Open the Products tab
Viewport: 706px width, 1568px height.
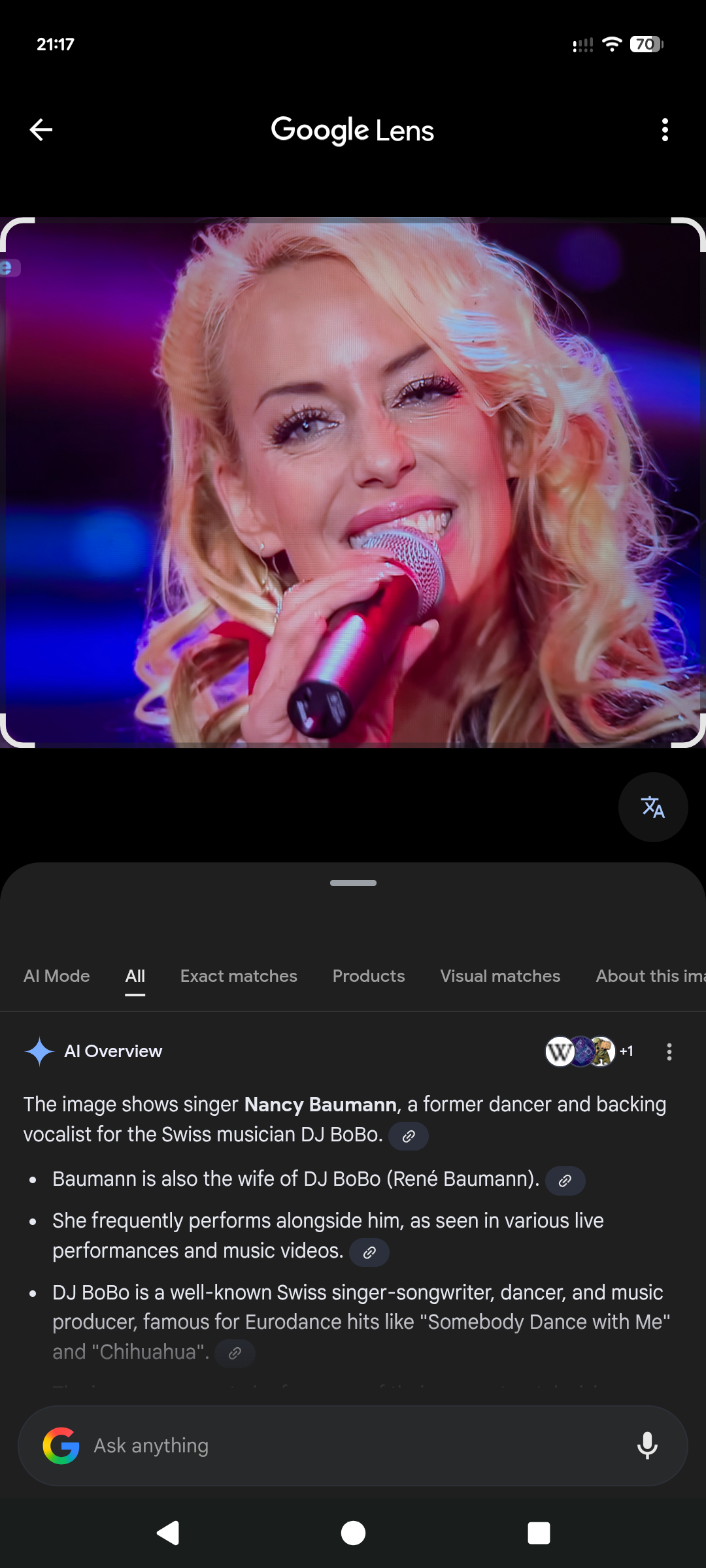point(369,976)
